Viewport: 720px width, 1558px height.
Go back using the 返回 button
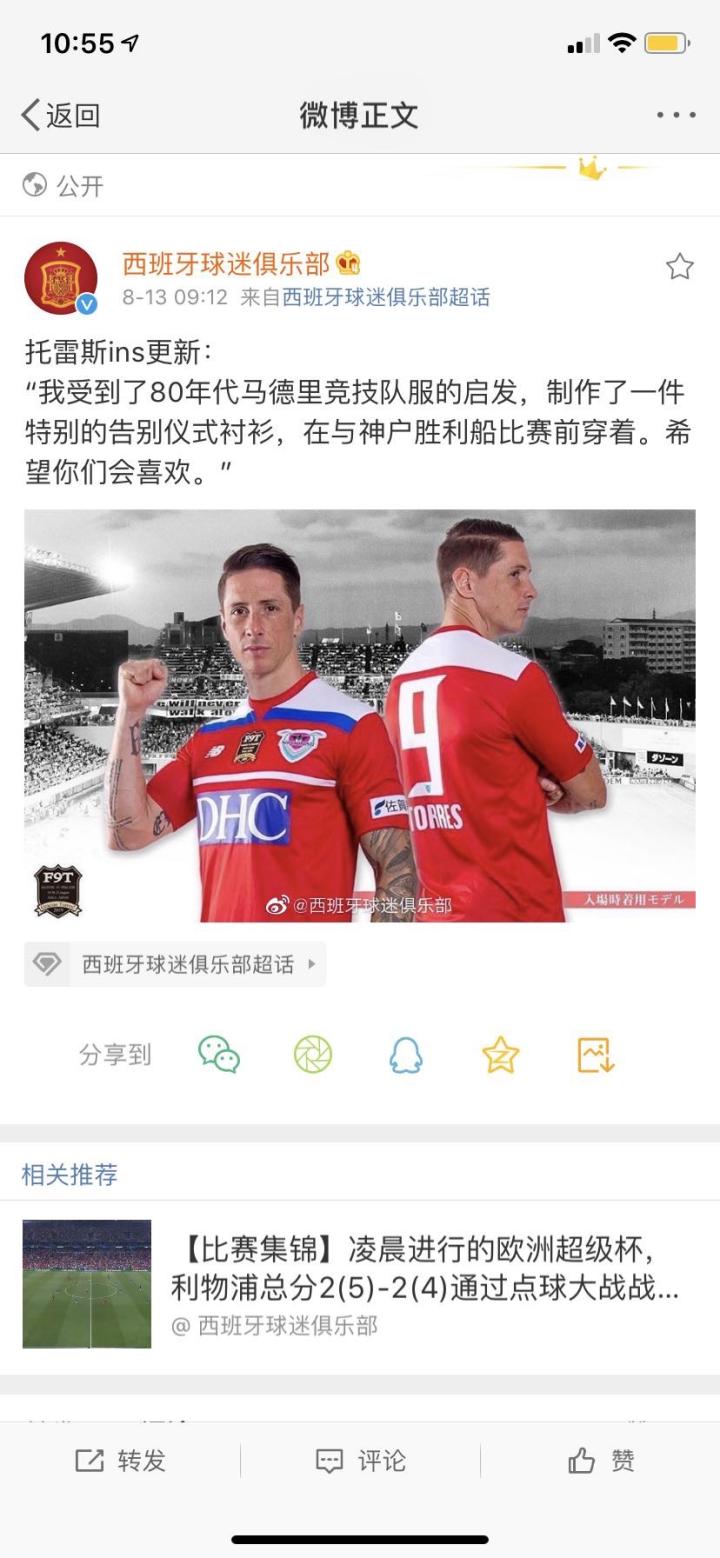pos(61,115)
